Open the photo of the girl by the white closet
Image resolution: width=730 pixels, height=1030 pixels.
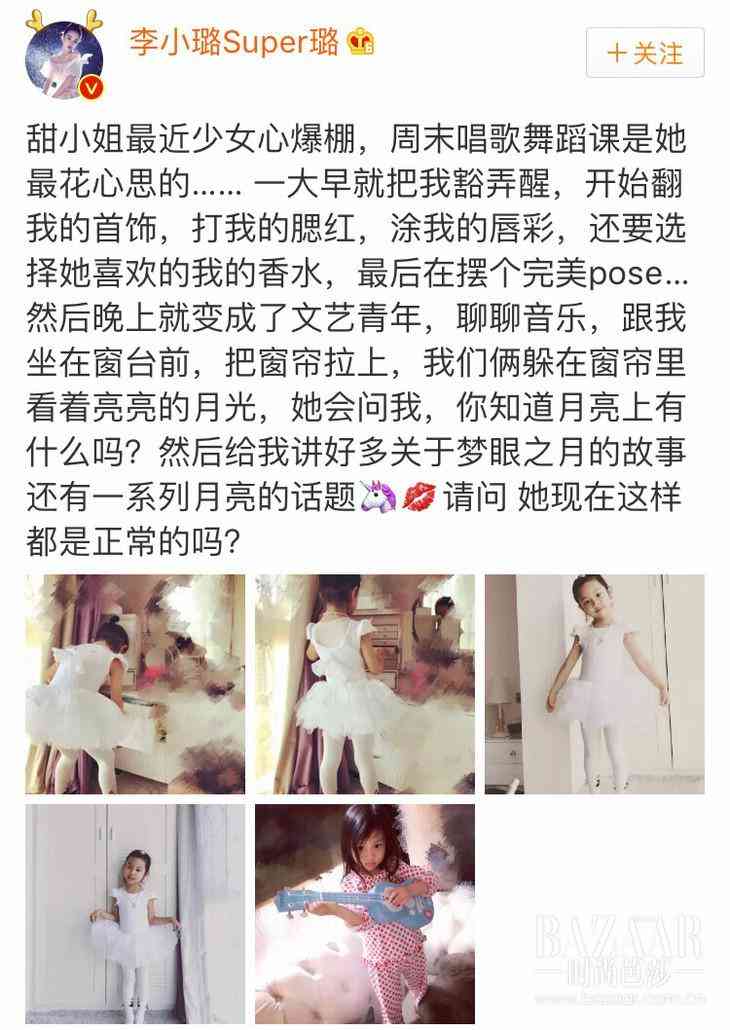click(135, 912)
